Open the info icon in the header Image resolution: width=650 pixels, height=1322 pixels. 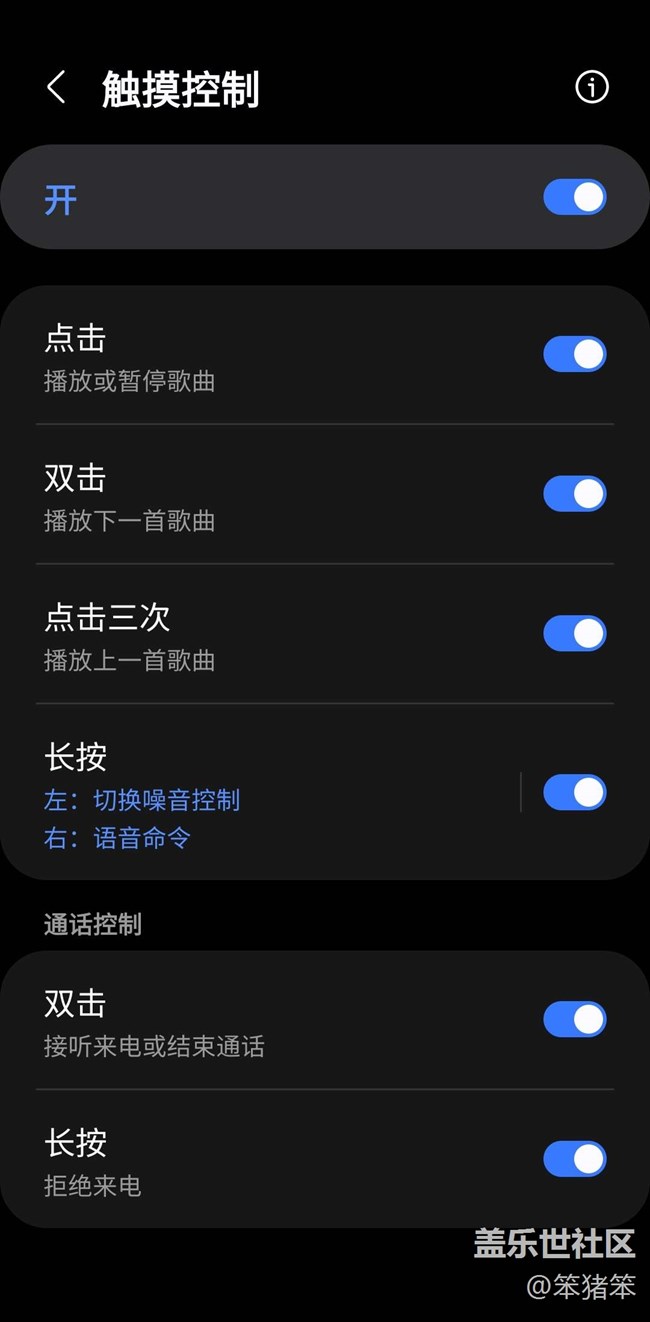point(592,88)
